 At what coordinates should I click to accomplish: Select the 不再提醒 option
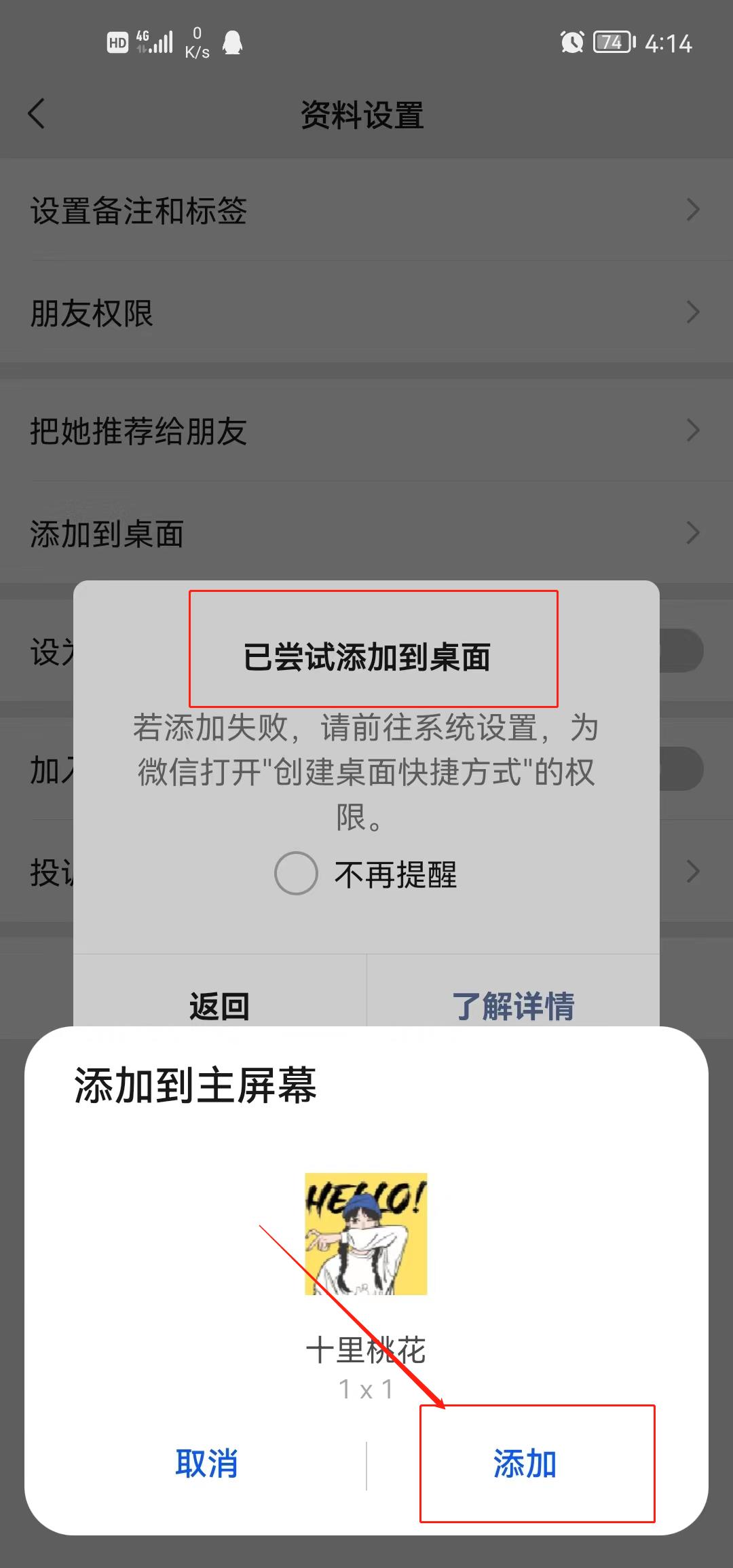297,874
